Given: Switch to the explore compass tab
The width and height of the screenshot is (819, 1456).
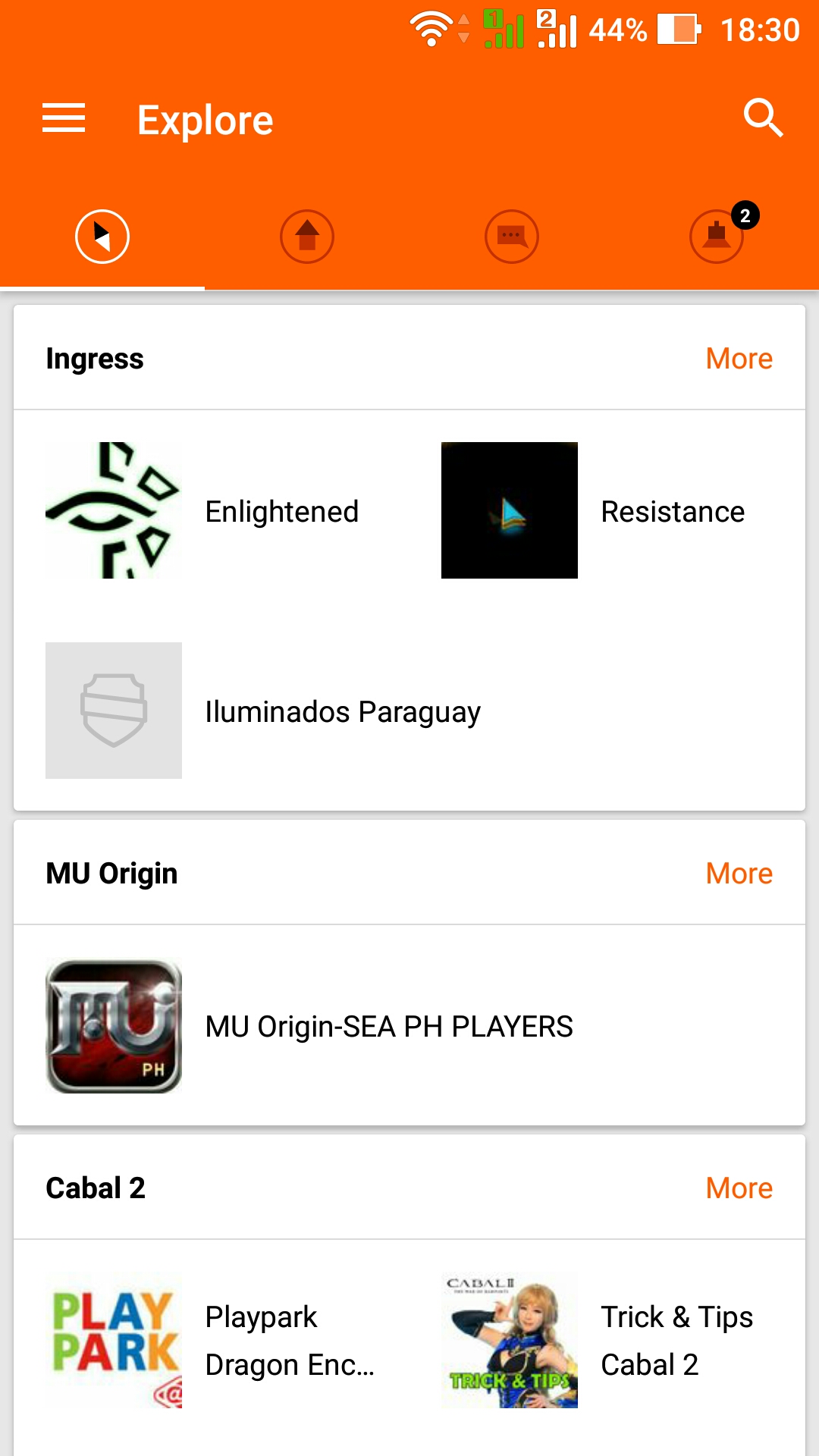Looking at the screenshot, I should pos(102,237).
